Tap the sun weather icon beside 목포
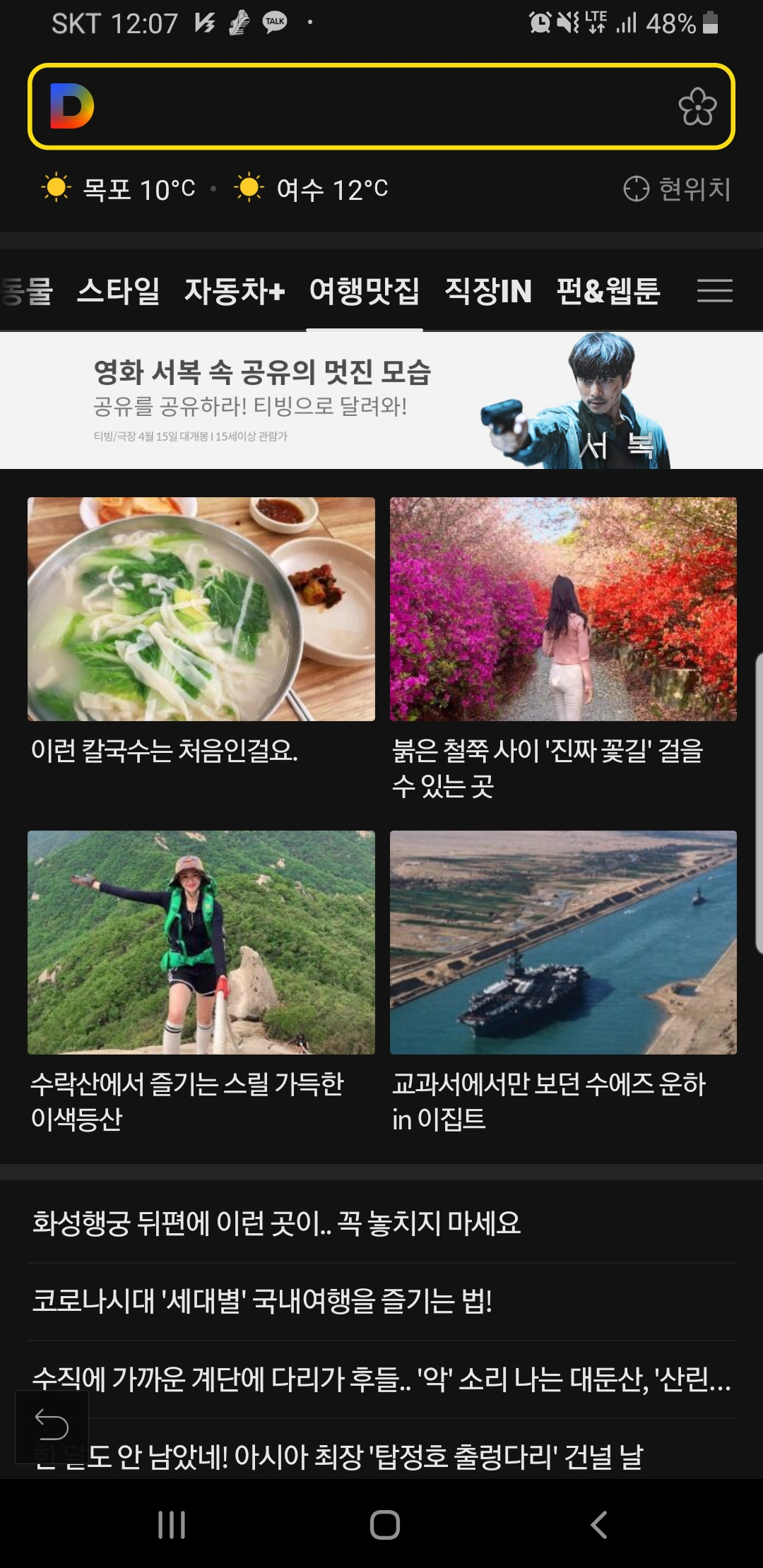Viewport: 763px width, 1568px height. (x=57, y=188)
